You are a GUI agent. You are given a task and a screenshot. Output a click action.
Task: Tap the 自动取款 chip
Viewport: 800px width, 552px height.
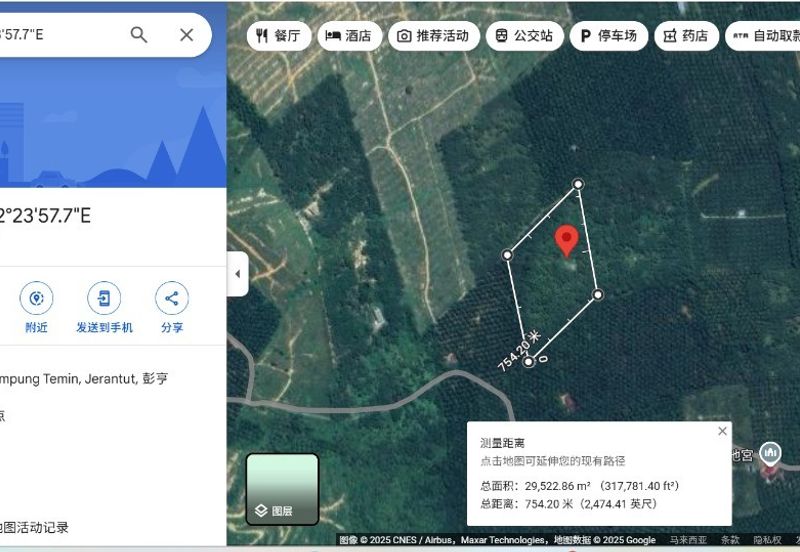[x=765, y=36]
